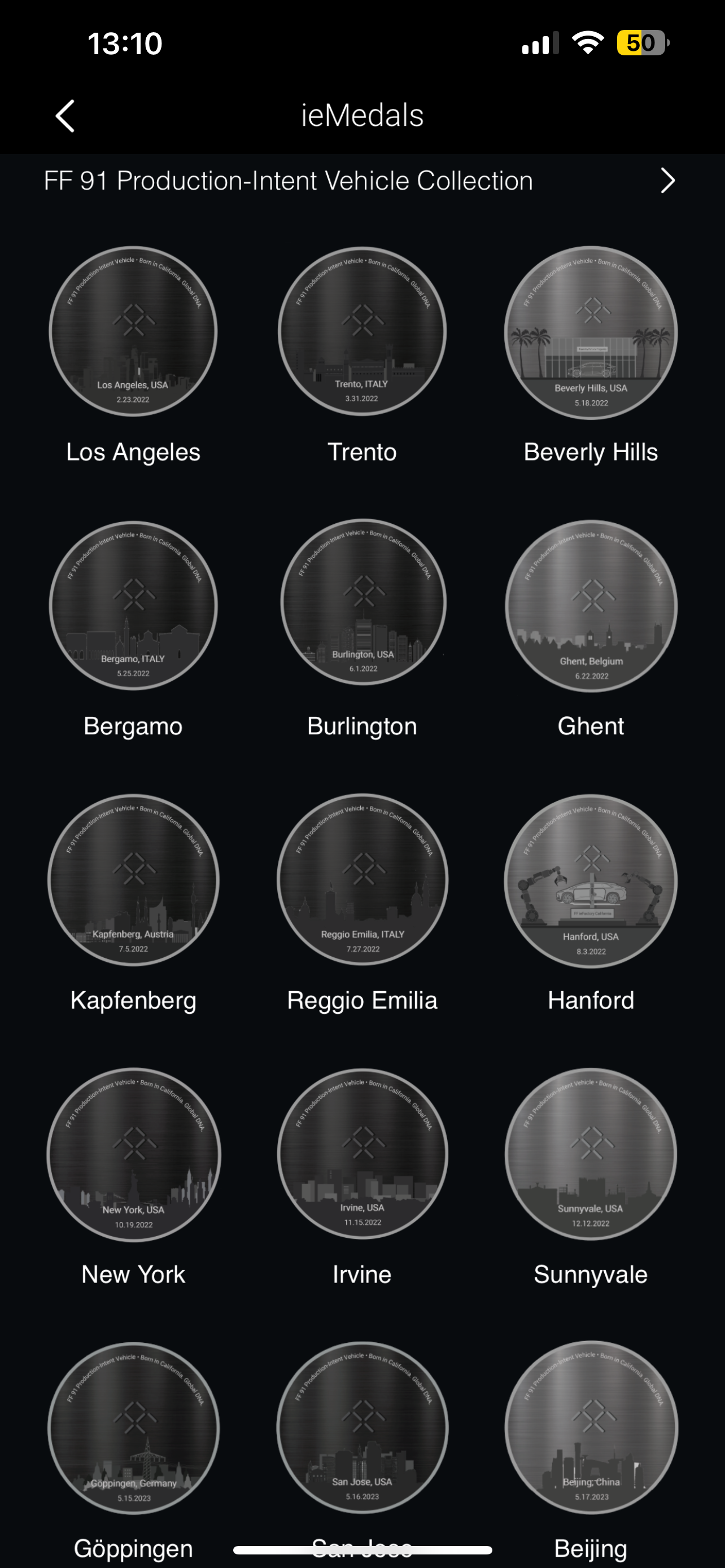Open the Sunnyvale medal
The image size is (725, 1568).
tap(591, 1154)
